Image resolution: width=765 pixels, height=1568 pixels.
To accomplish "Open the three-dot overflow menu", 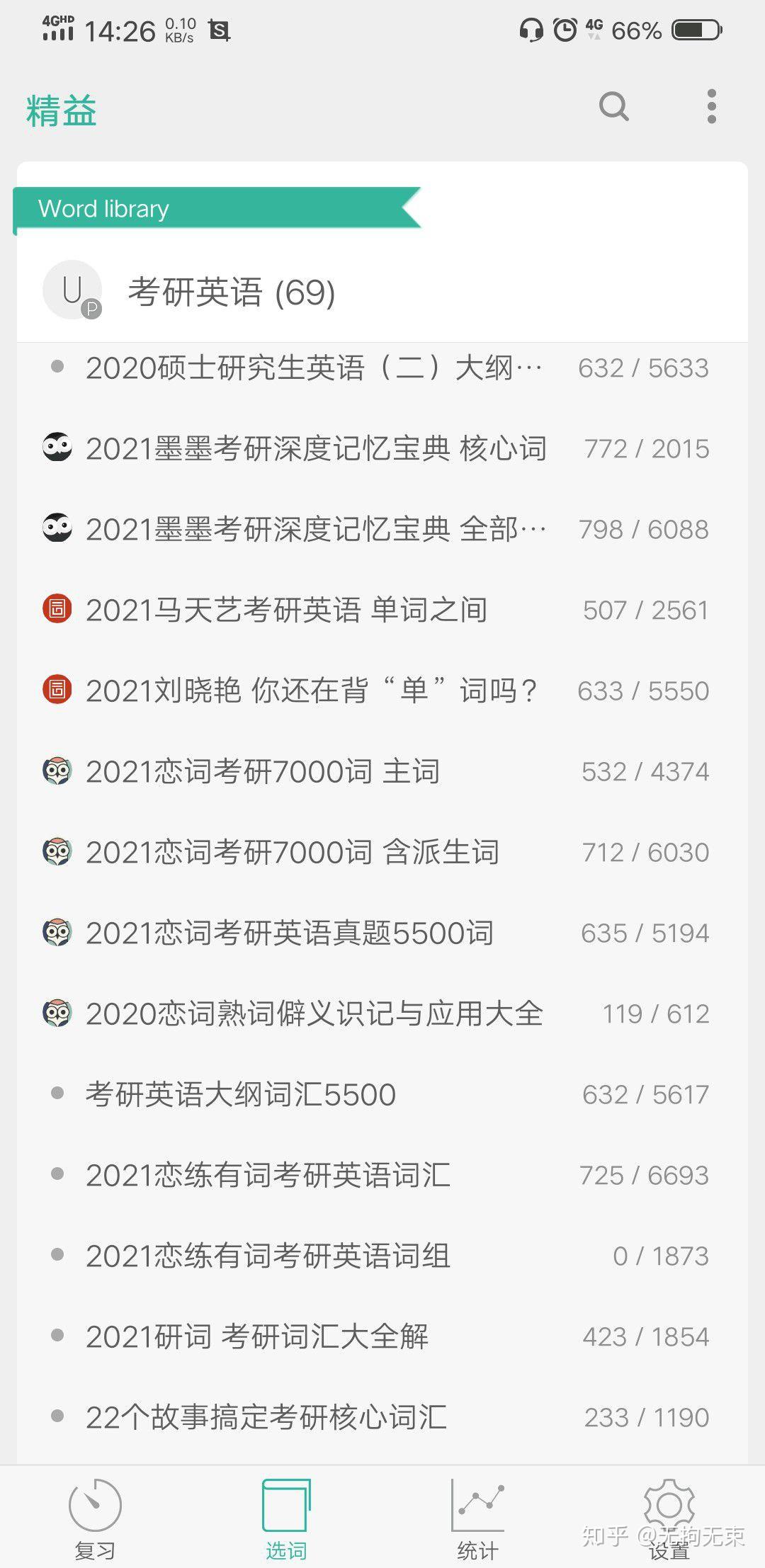I will click(x=711, y=107).
